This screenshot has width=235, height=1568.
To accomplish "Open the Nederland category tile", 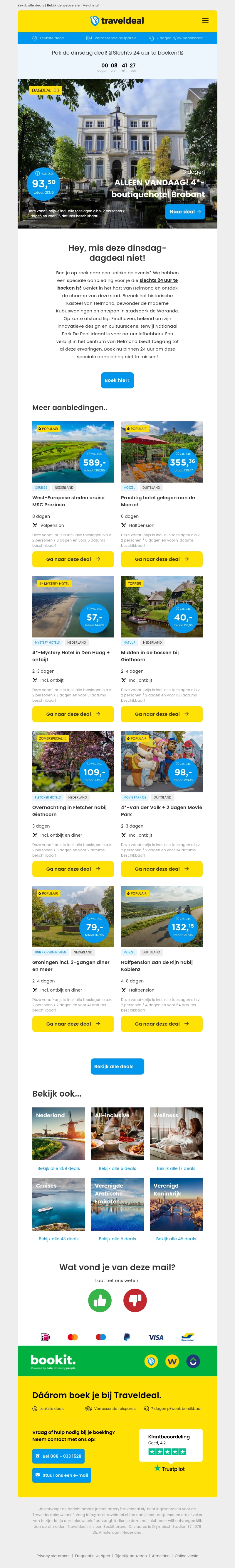I will [58, 1134].
